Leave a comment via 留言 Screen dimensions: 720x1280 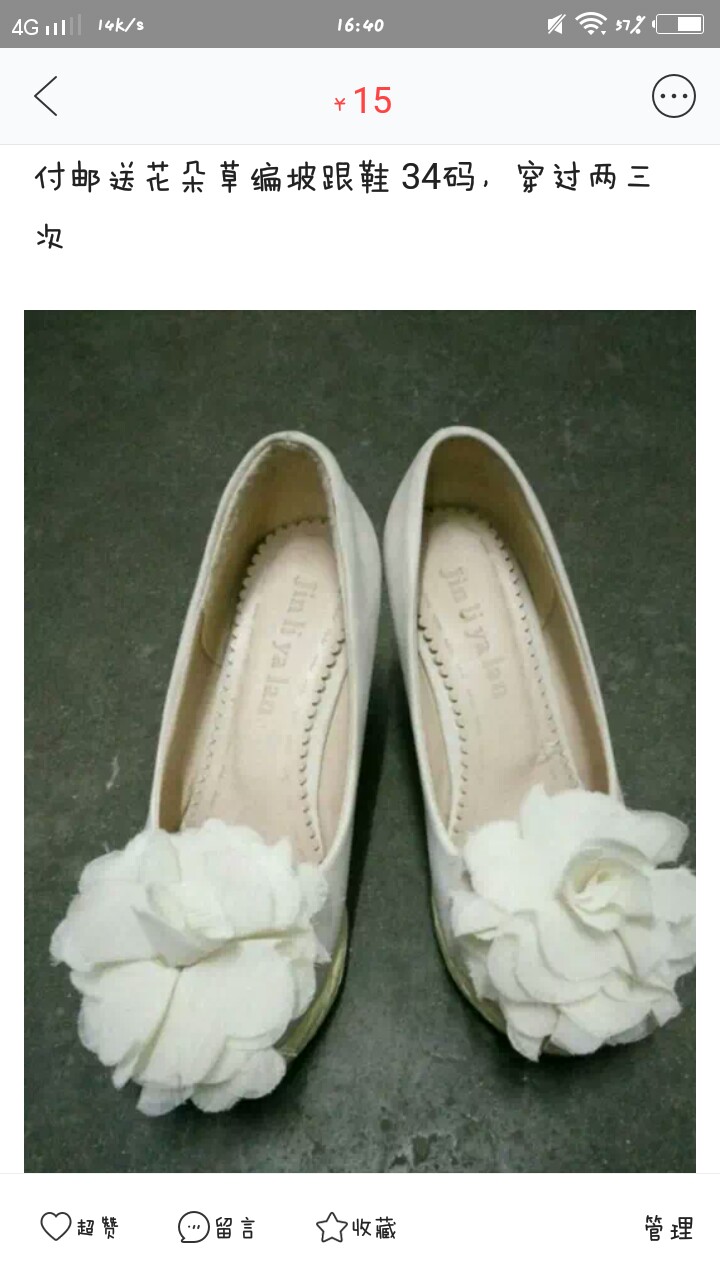217,1227
